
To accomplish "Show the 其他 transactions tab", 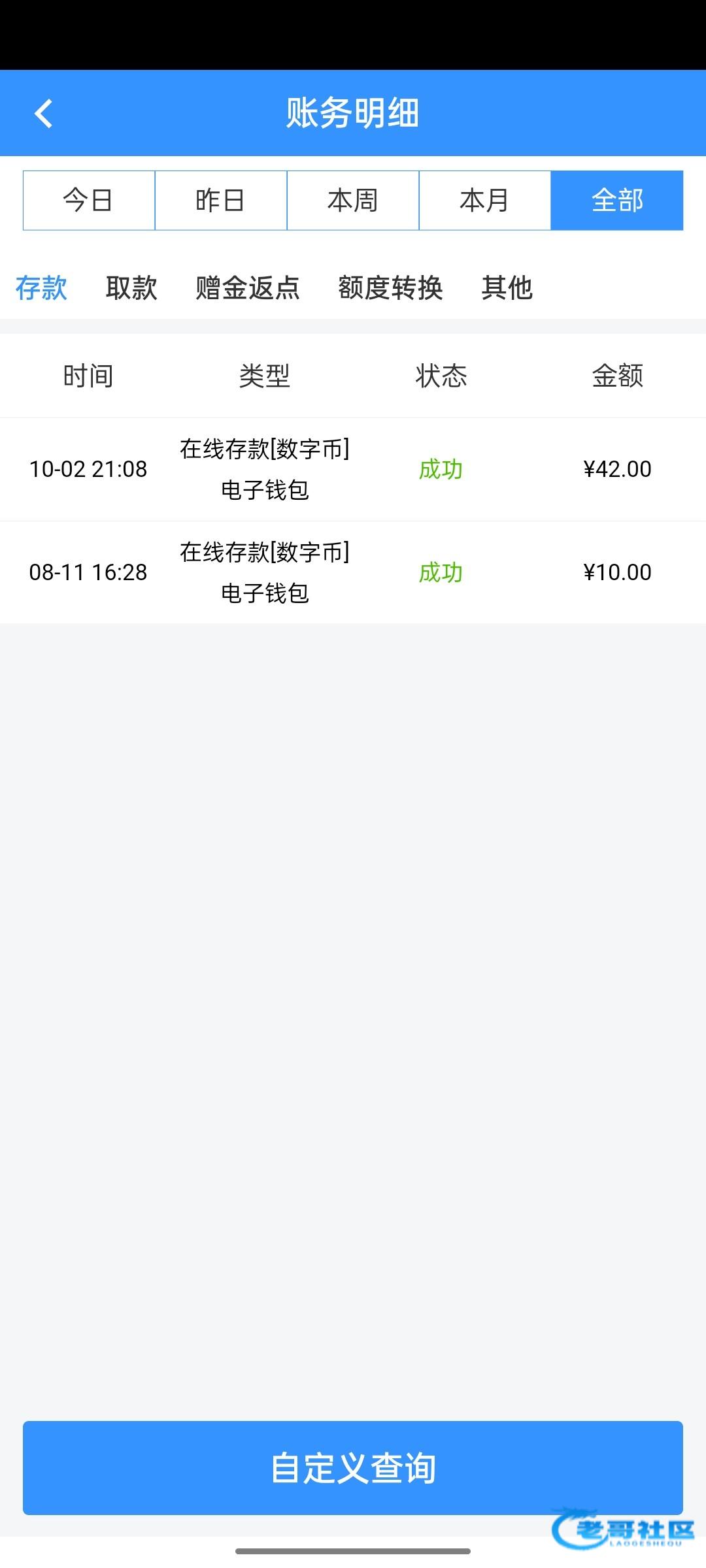I will point(507,287).
